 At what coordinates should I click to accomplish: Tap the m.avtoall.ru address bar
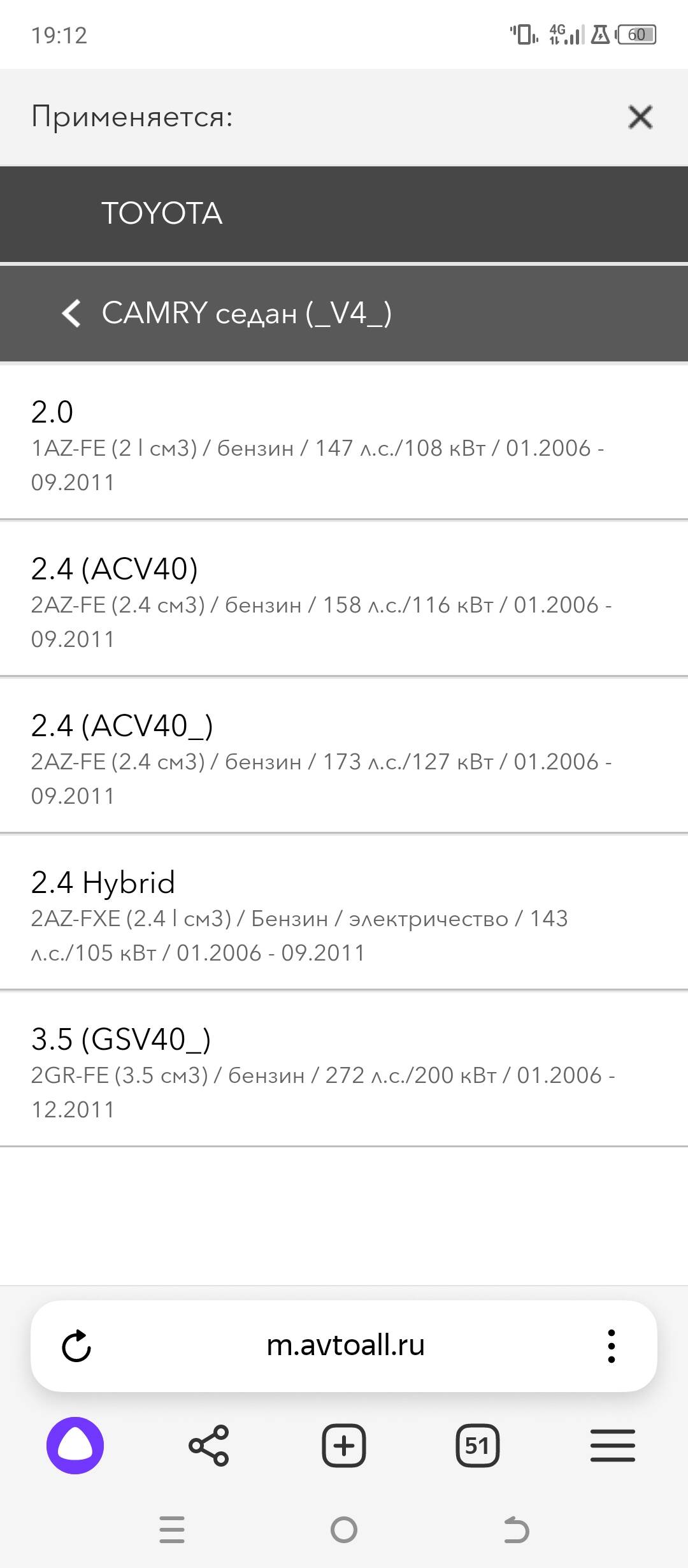click(x=345, y=1346)
